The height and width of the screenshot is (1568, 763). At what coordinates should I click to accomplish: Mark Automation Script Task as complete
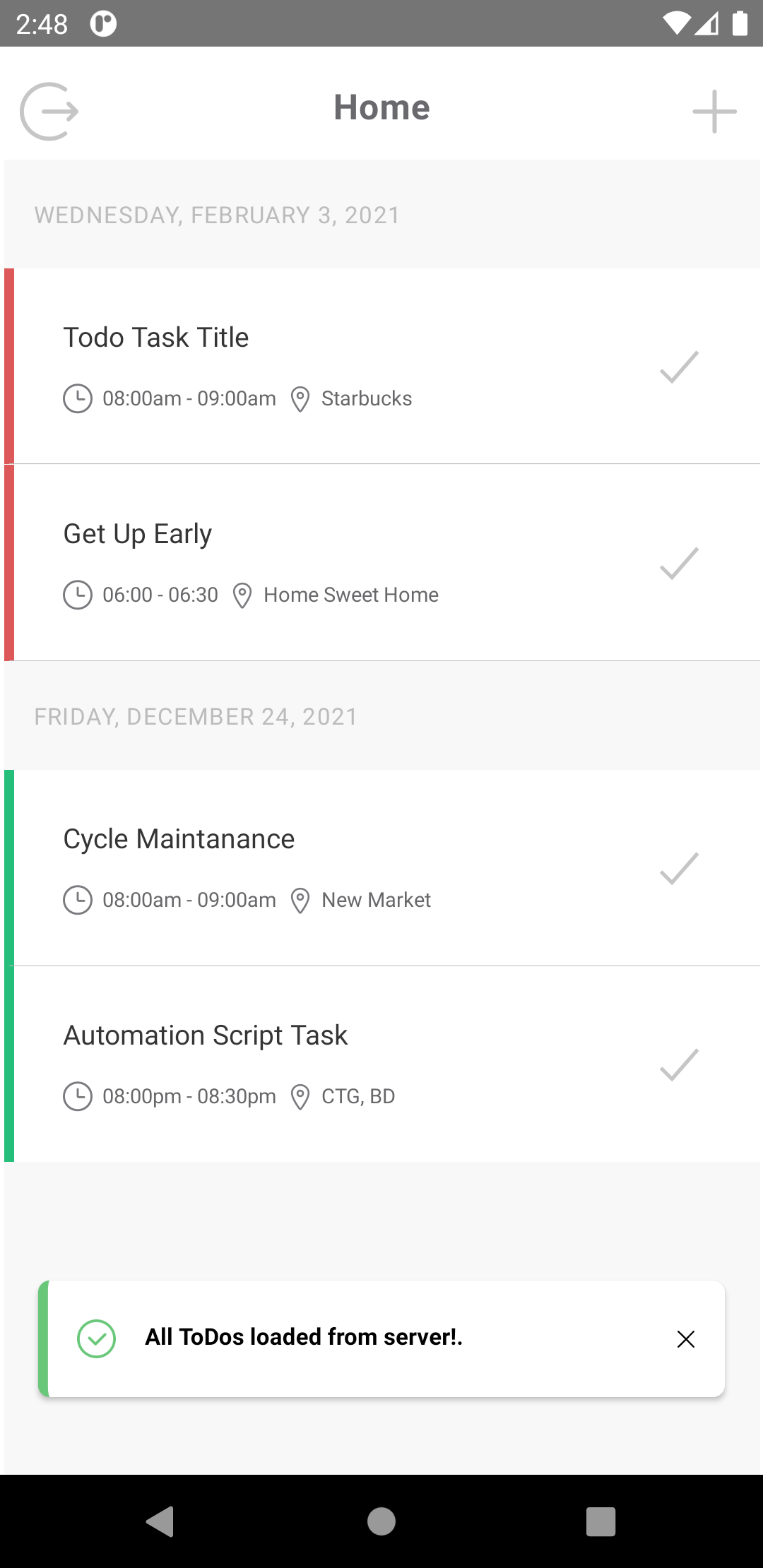(x=679, y=1065)
